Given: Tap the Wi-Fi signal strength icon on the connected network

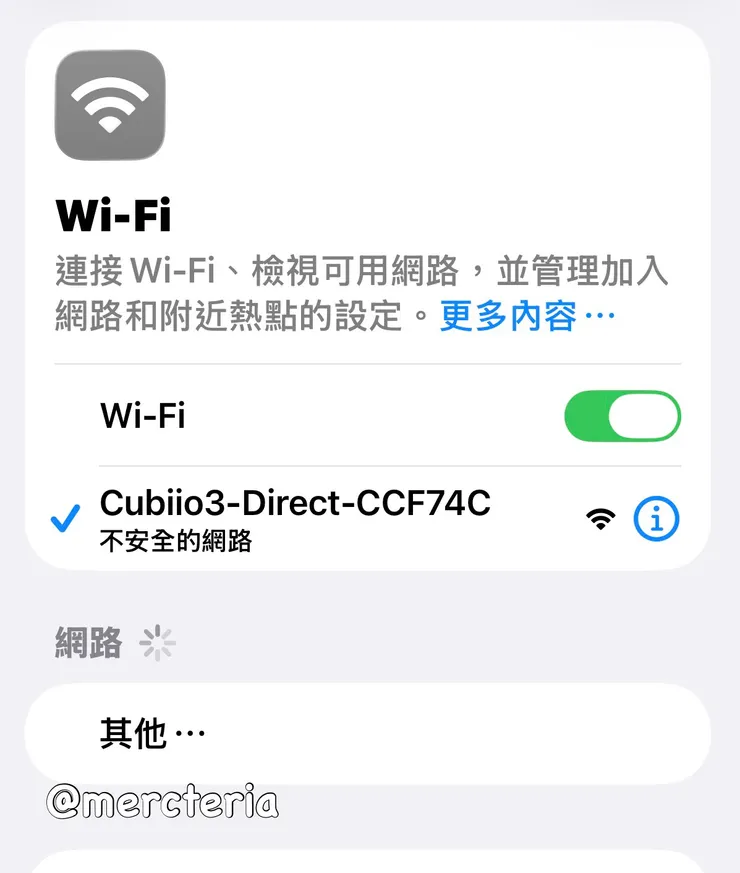Looking at the screenshot, I should click(x=600, y=518).
